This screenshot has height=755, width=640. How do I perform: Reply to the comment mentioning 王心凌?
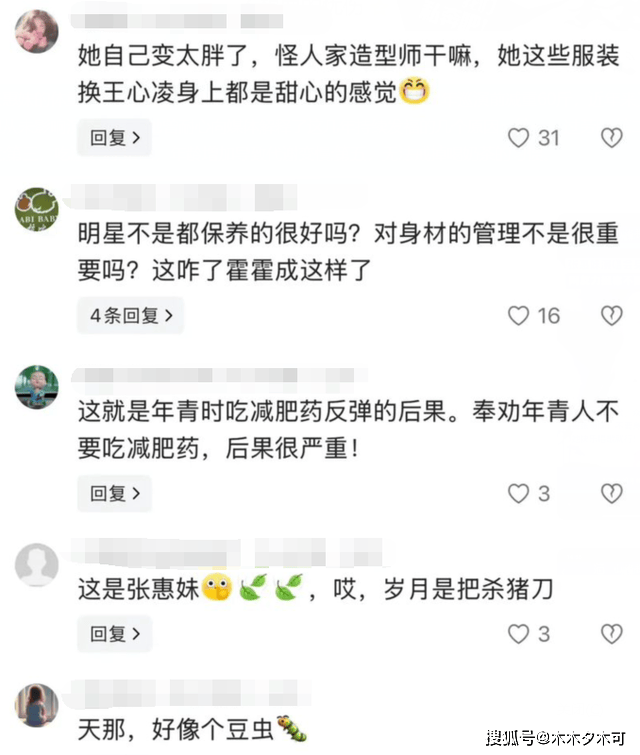pyautogui.click(x=114, y=138)
